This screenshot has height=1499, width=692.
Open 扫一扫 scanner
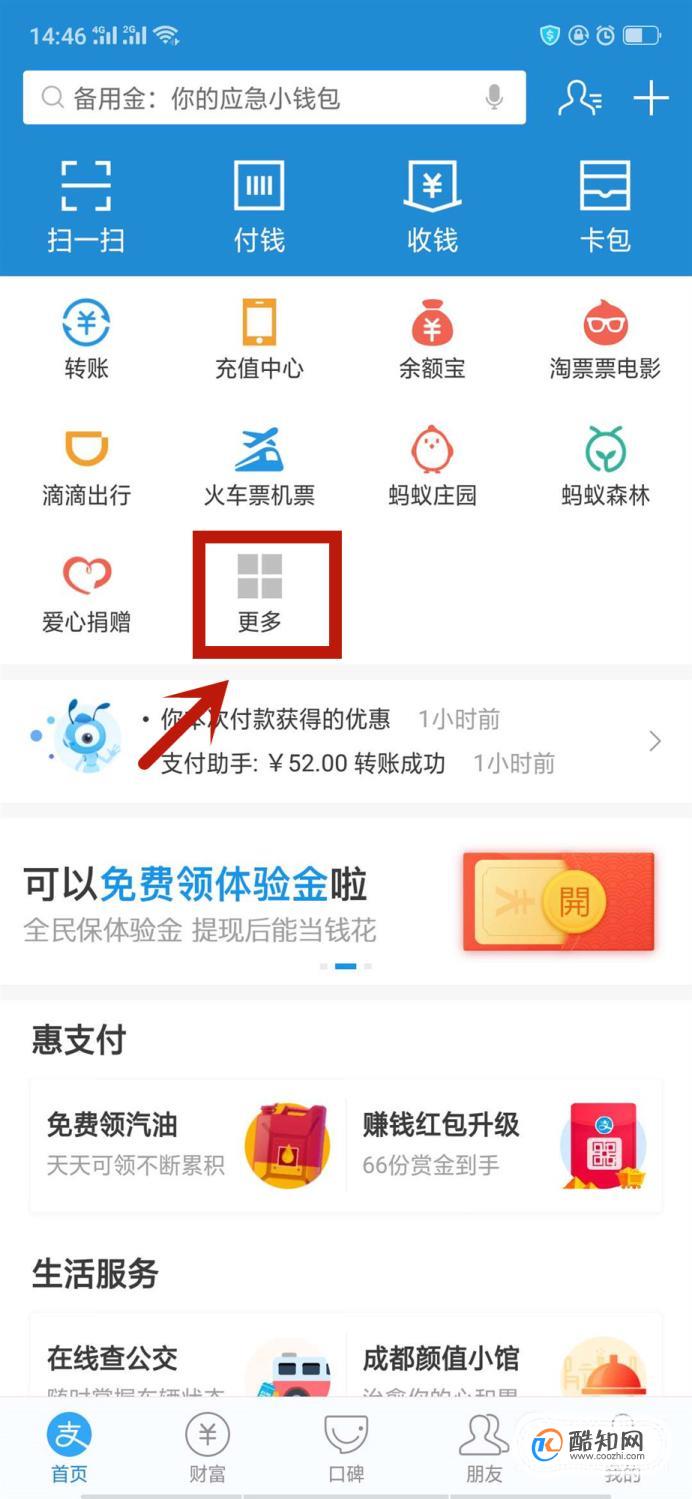[x=85, y=206]
